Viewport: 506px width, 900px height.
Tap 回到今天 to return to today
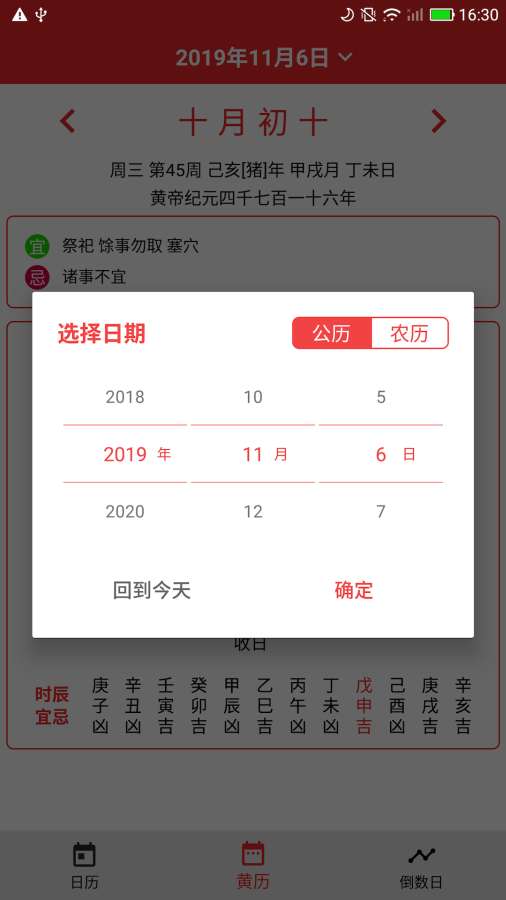(x=152, y=590)
